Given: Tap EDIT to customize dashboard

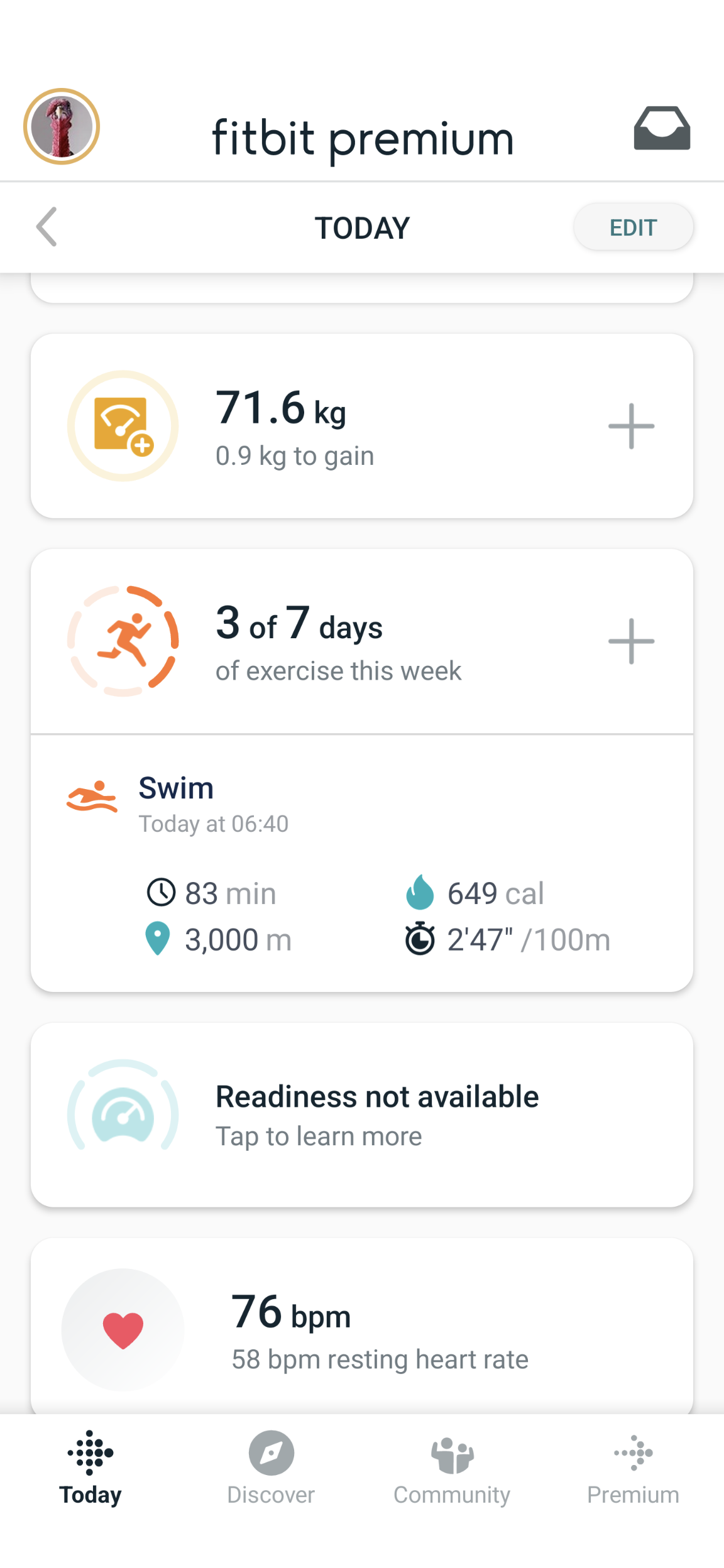Looking at the screenshot, I should [x=633, y=227].
